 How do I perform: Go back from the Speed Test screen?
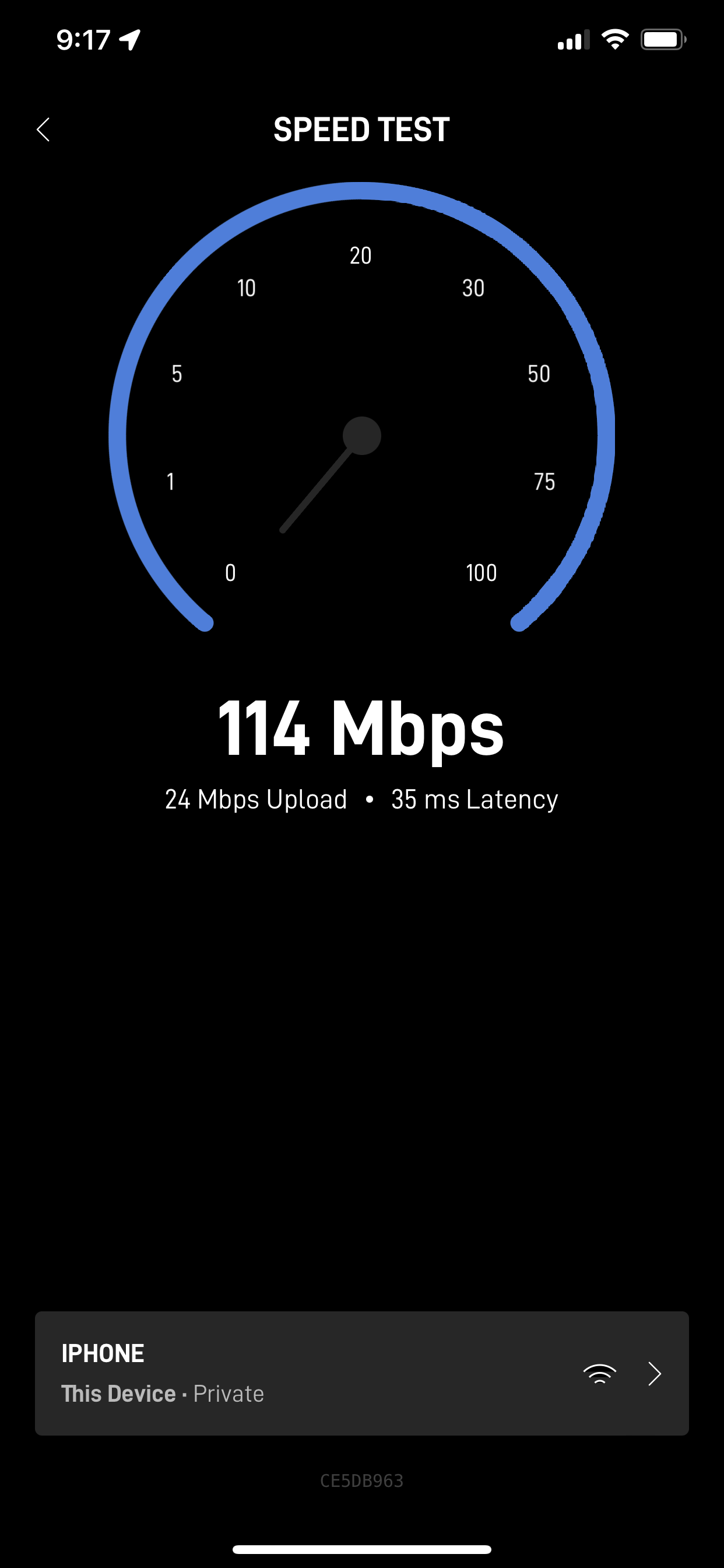click(43, 129)
